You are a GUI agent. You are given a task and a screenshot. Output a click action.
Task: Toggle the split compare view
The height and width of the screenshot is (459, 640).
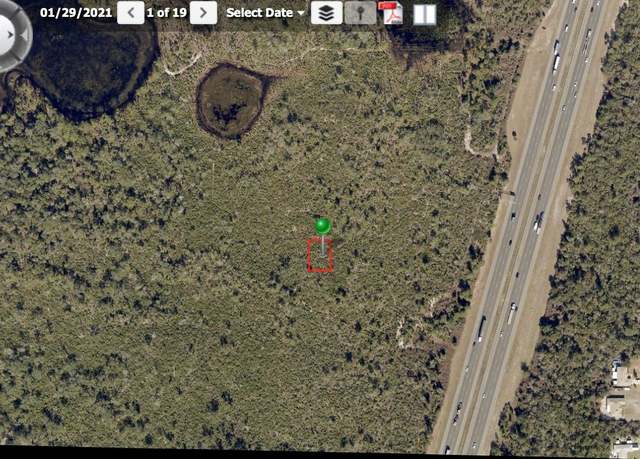(x=425, y=13)
